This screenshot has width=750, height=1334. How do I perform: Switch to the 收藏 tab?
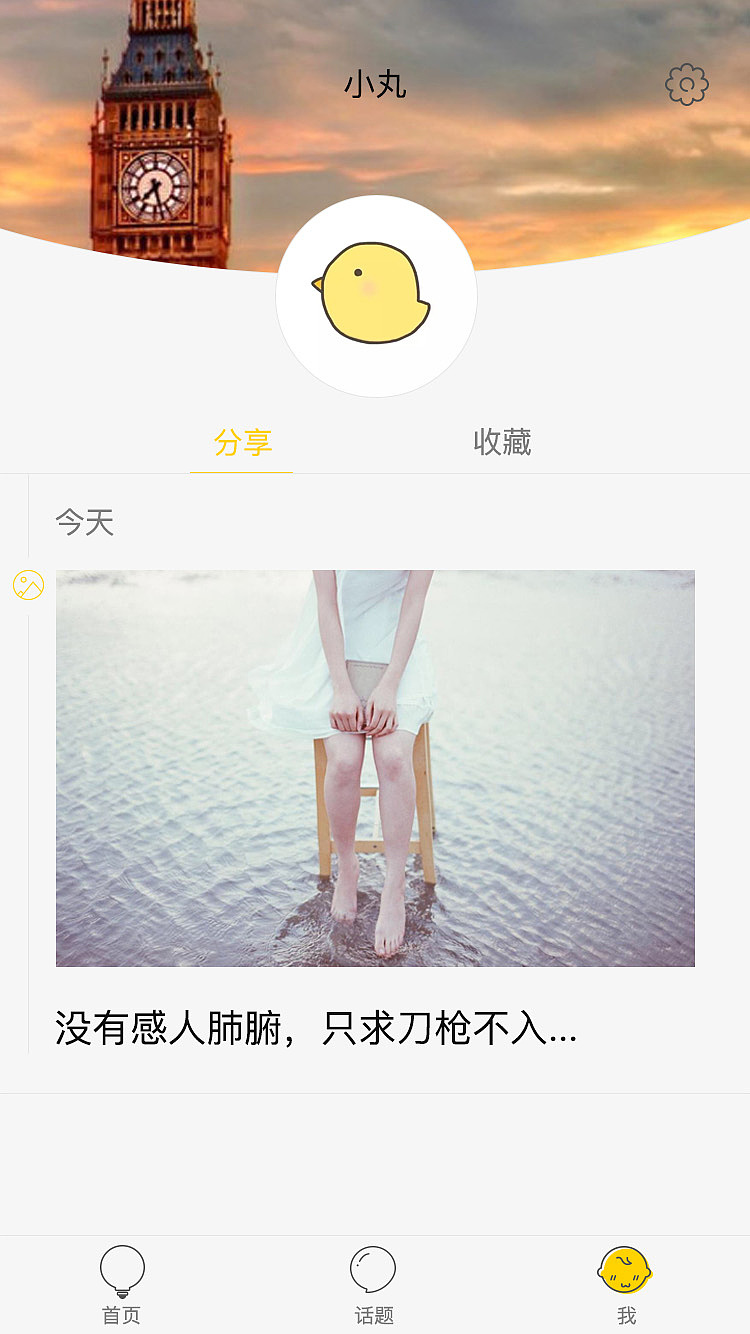(502, 443)
